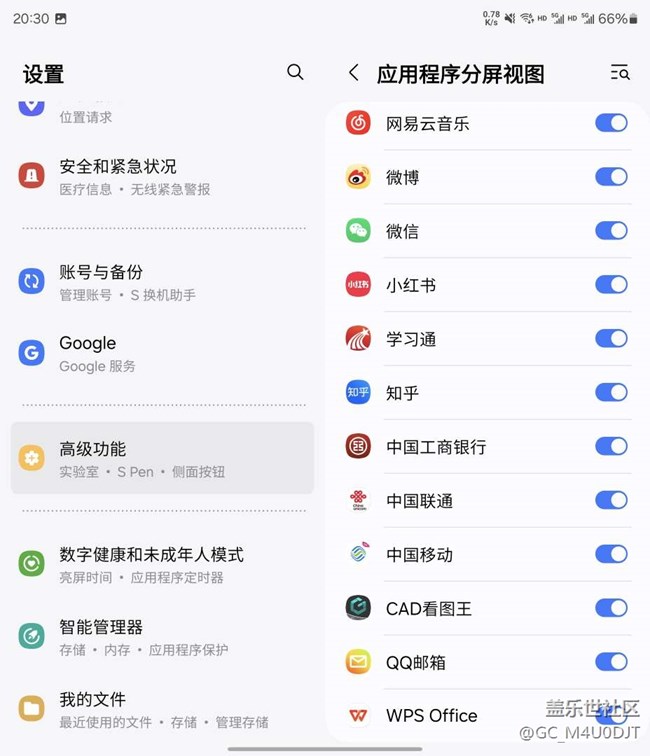The height and width of the screenshot is (756, 650).
Task: Open Google 服务 settings
Action: point(162,353)
